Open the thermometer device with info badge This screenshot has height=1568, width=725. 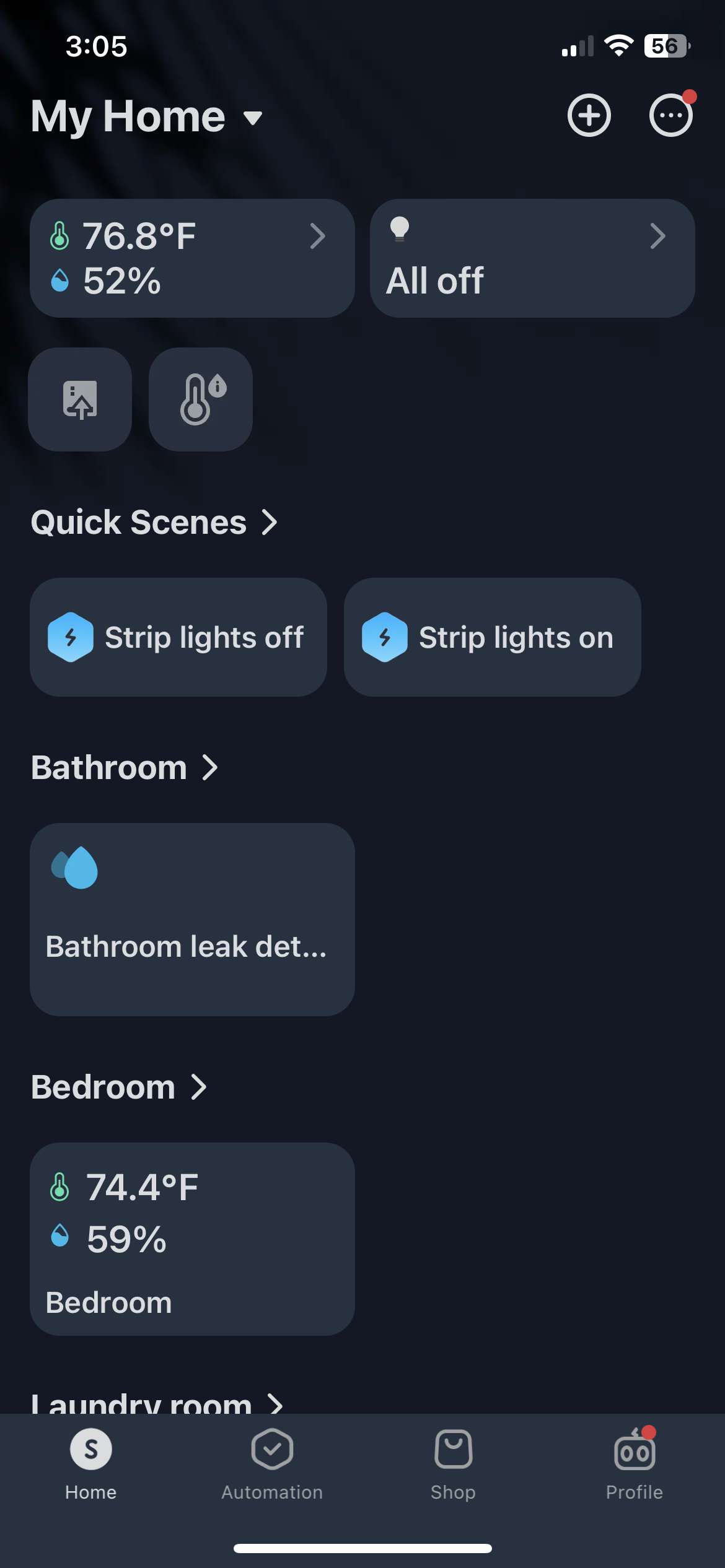(200, 399)
